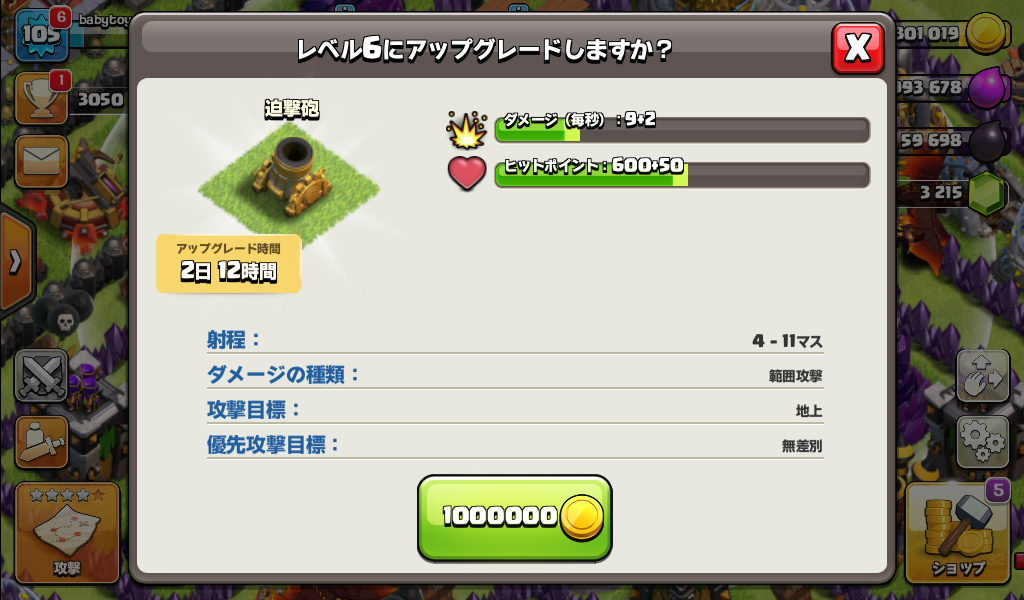Open the crossed swords battle log
This screenshot has width=1024, height=600.
click(41, 375)
